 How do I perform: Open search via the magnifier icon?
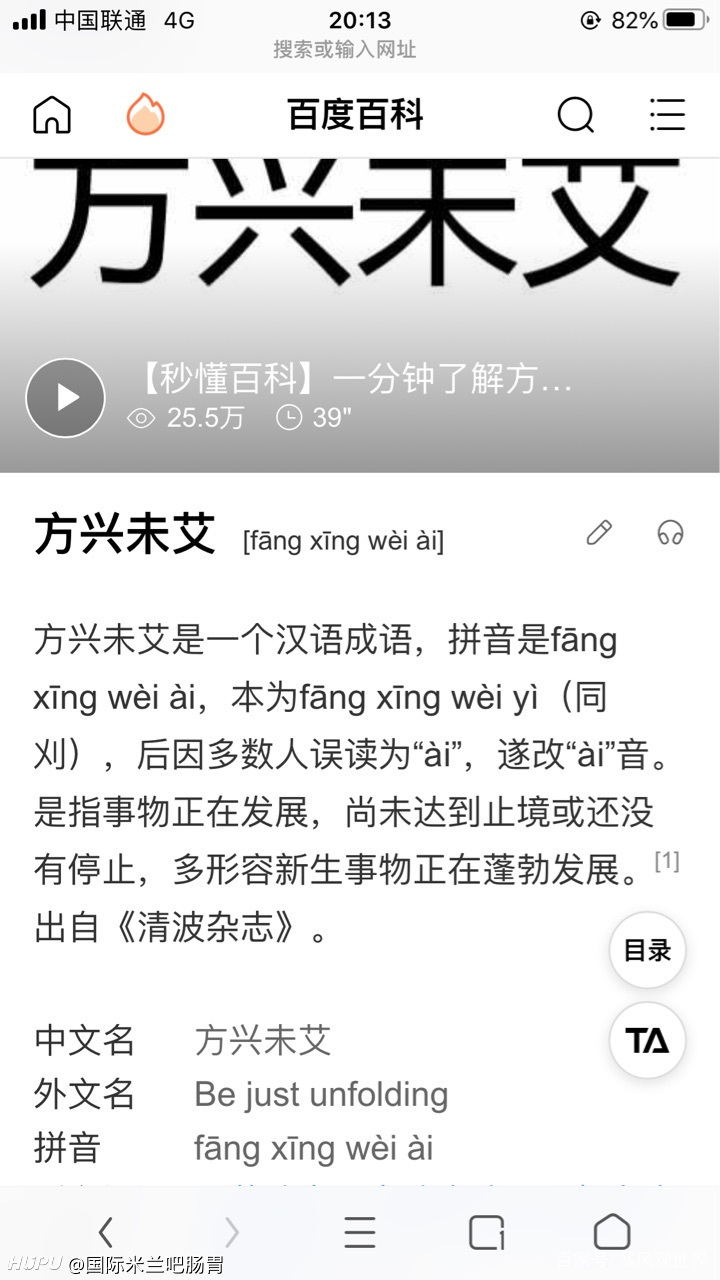tap(576, 115)
